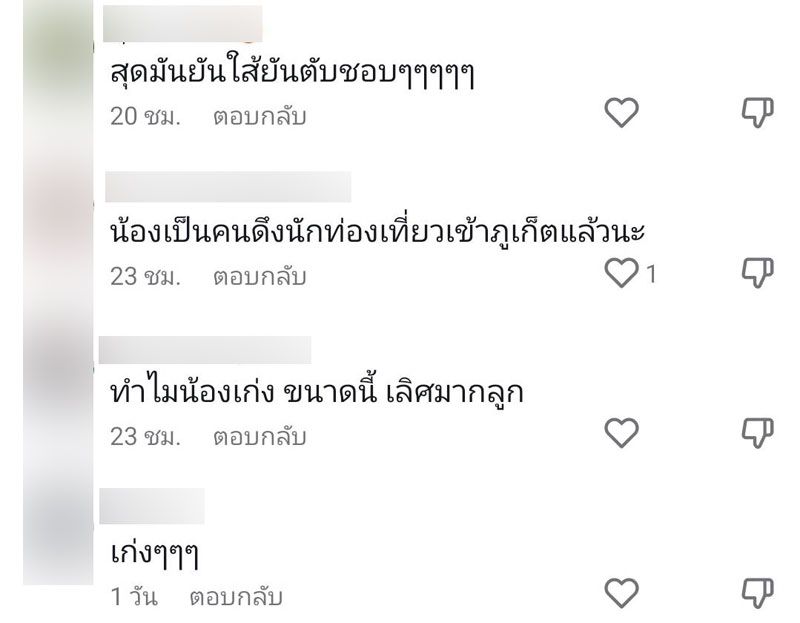Dislike the comment 'เก่งๆๆๆ'
The image size is (800, 623).
click(x=758, y=594)
